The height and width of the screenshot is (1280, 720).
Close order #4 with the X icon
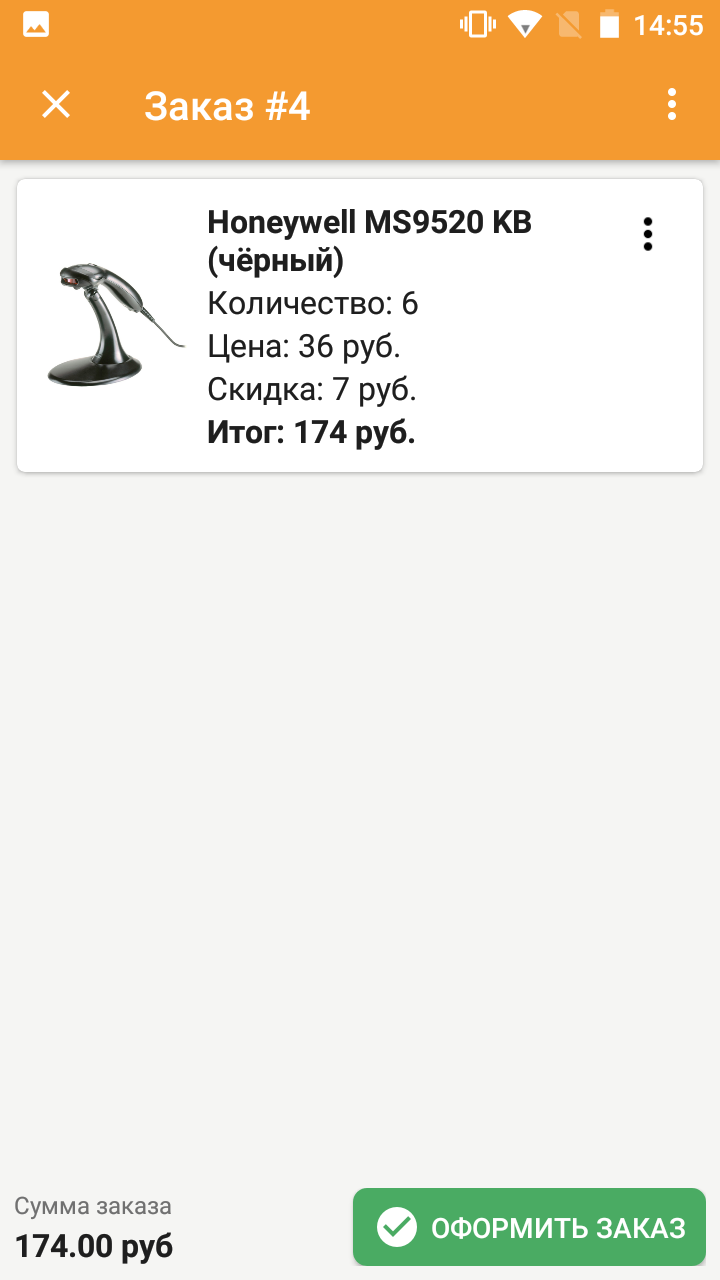click(x=56, y=104)
